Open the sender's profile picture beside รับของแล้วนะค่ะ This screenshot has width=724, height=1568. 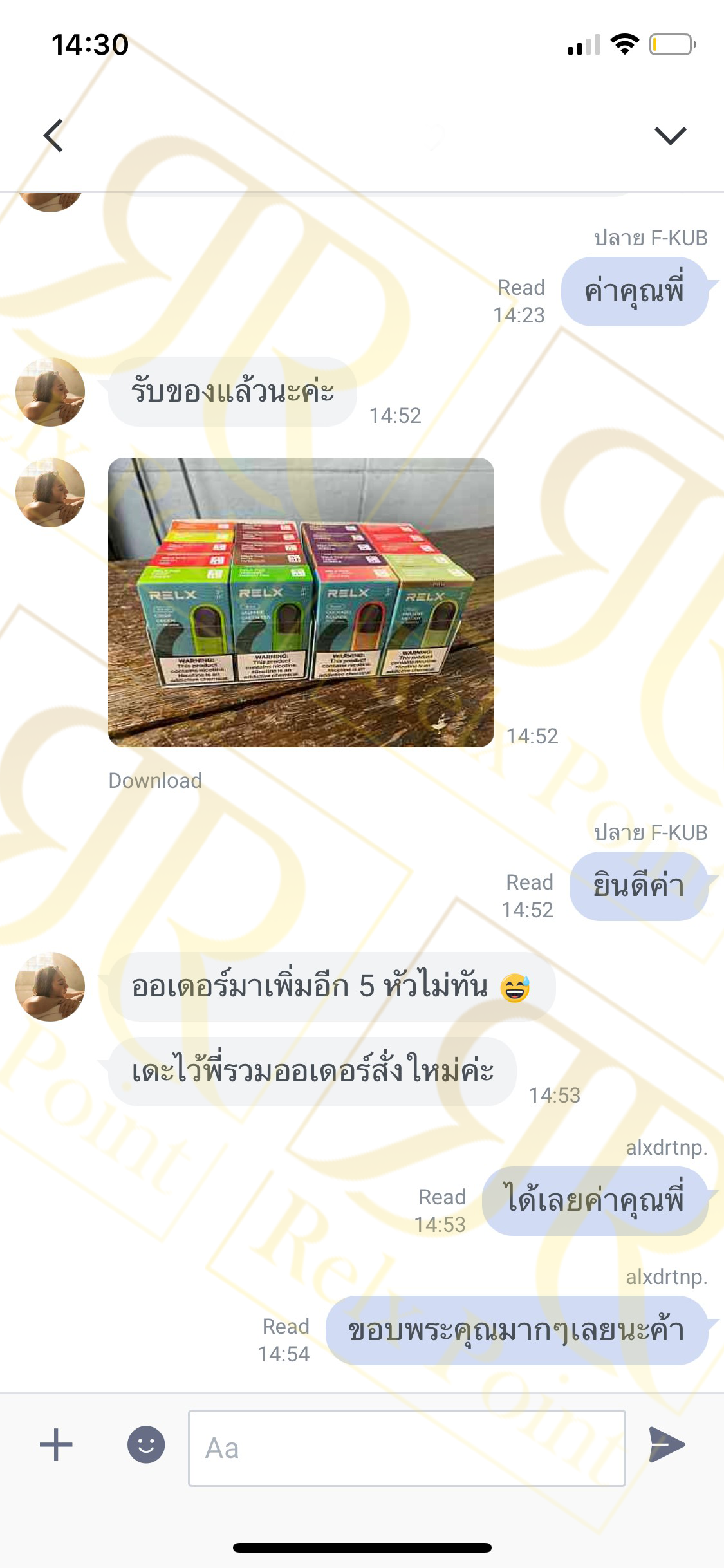point(50,392)
